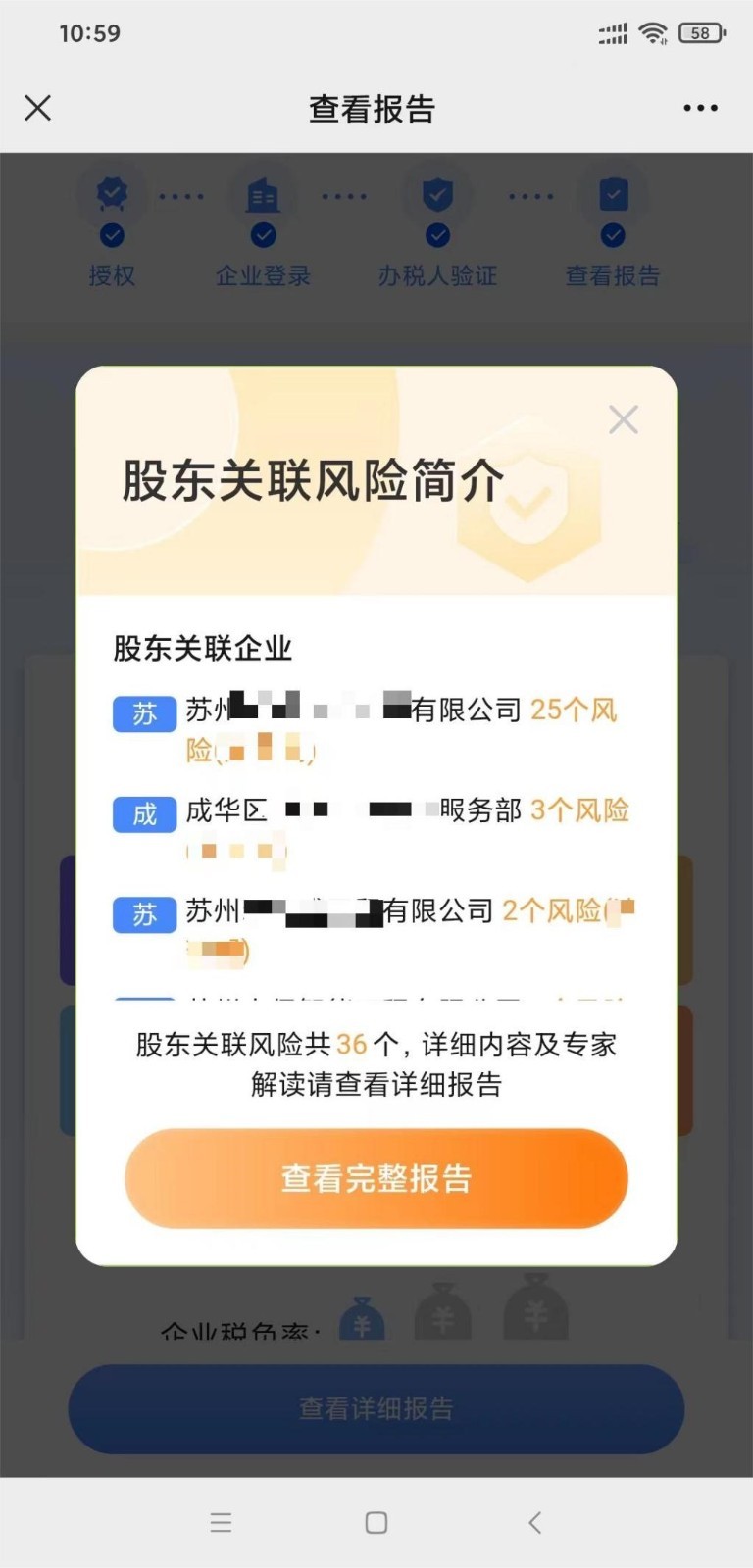Open the 3个风险 link for 成华区 entry

[579, 811]
